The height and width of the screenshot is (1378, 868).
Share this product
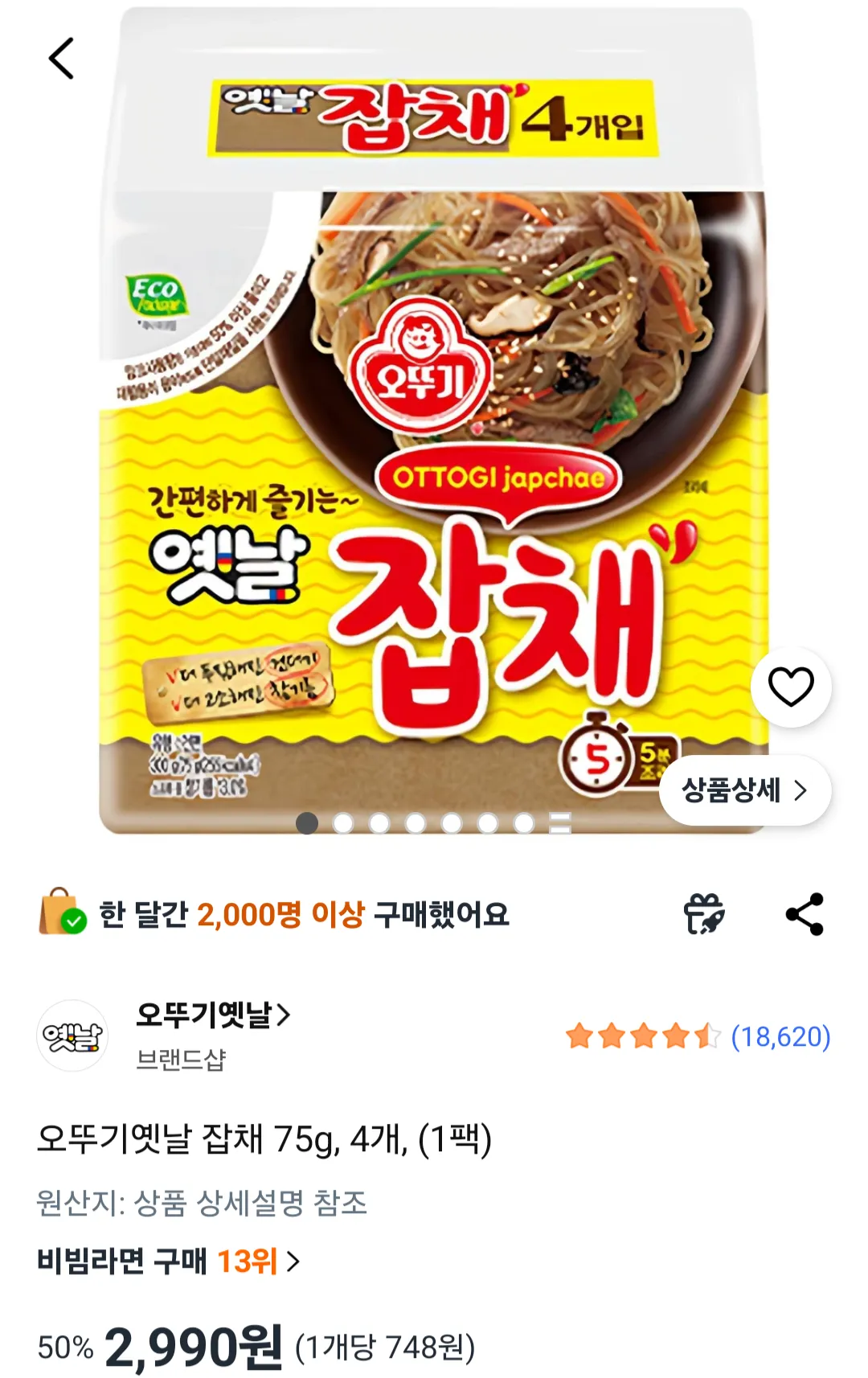coord(805,914)
